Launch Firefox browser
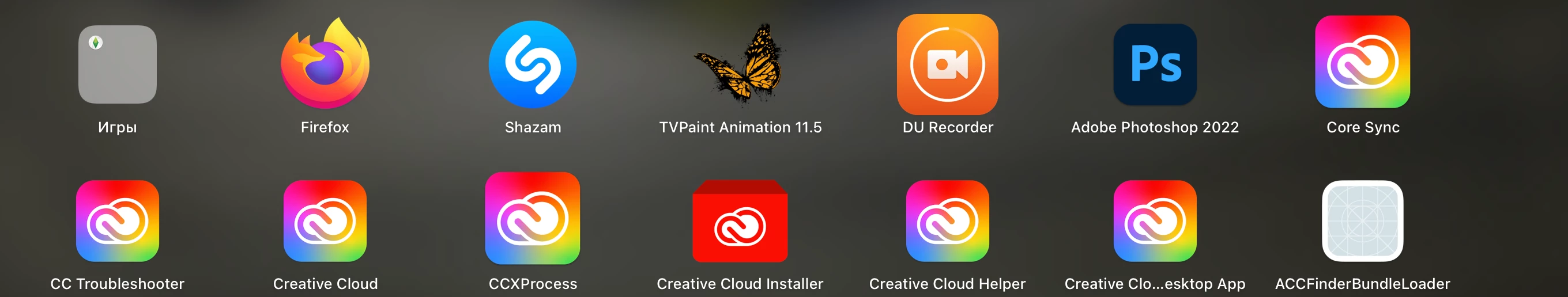 (x=325, y=64)
